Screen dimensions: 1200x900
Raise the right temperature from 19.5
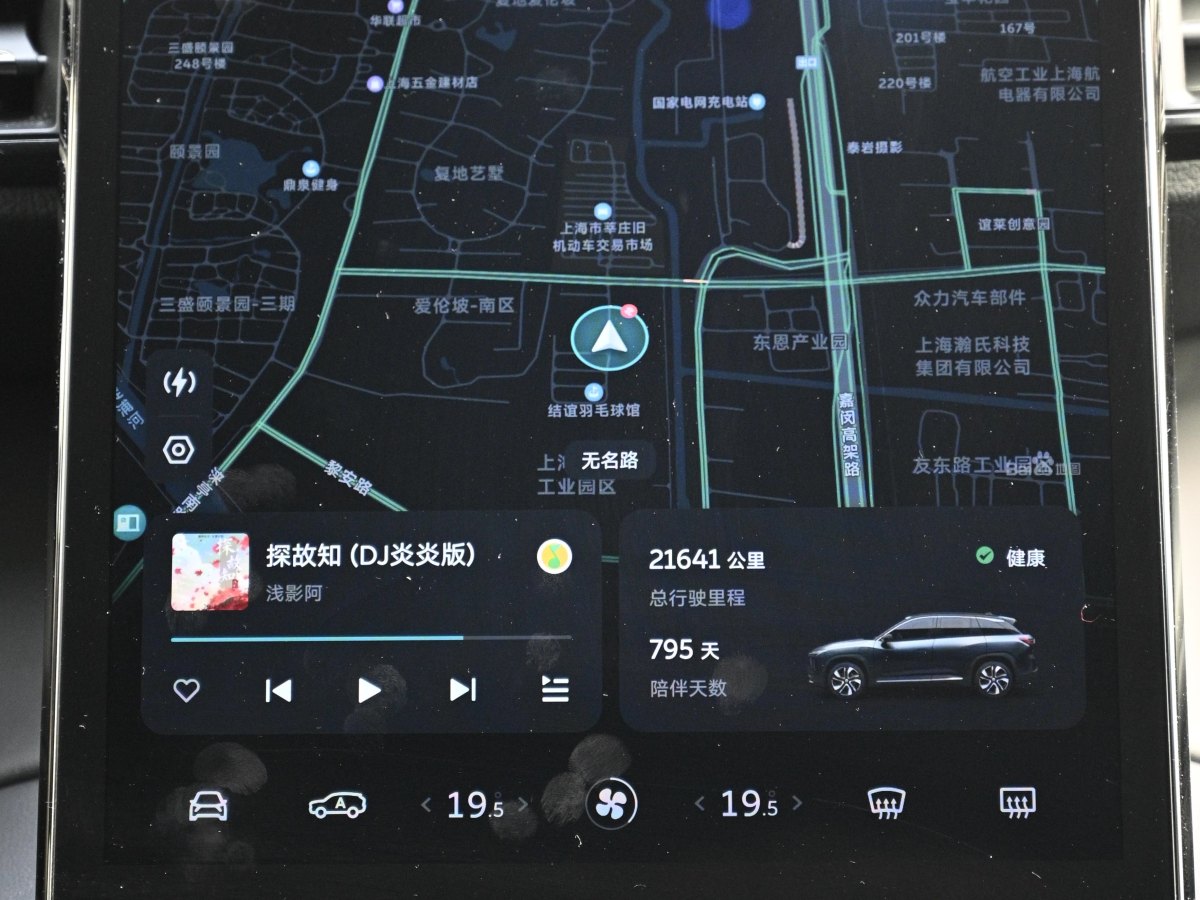(x=797, y=803)
